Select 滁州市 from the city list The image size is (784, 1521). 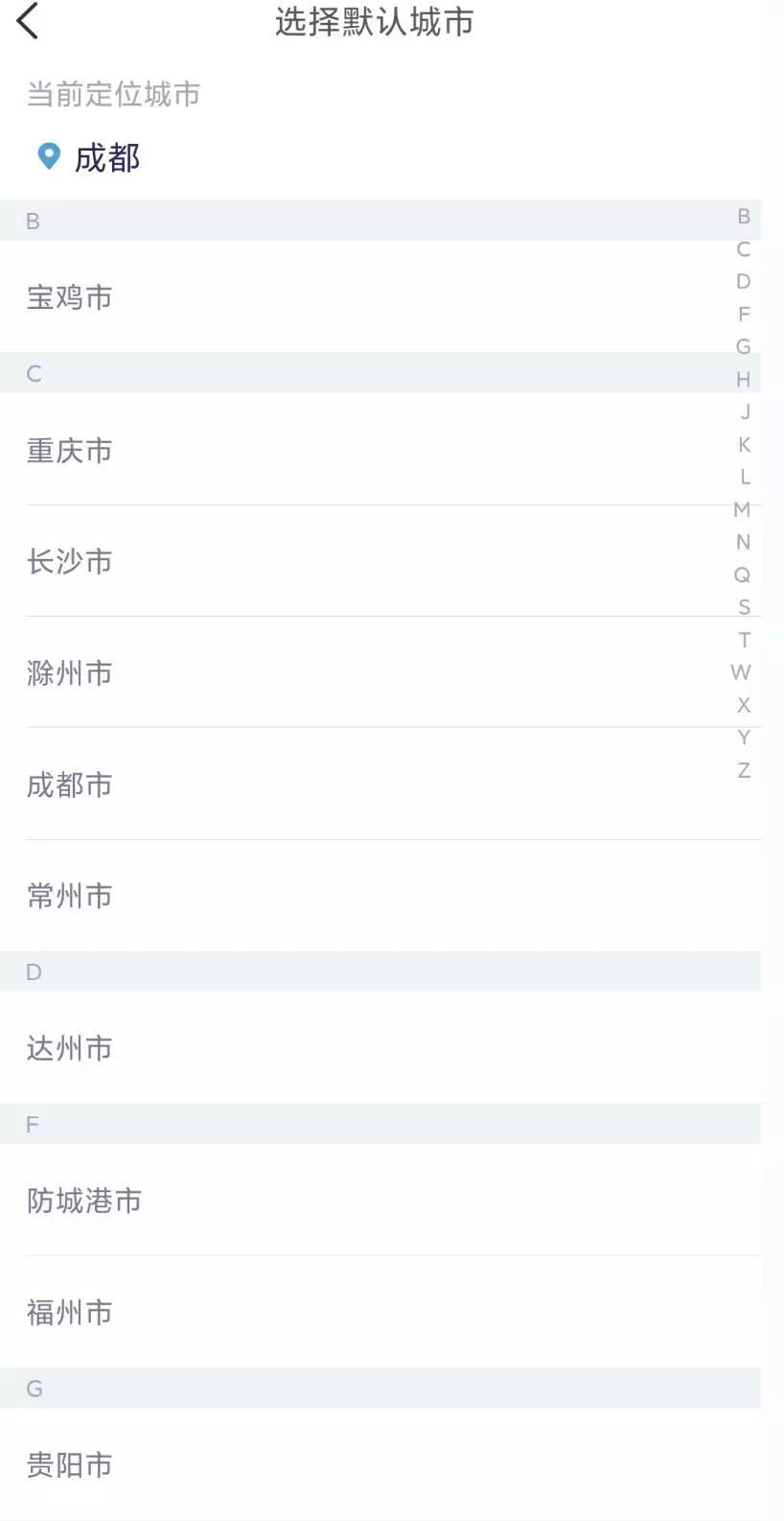[69, 672]
